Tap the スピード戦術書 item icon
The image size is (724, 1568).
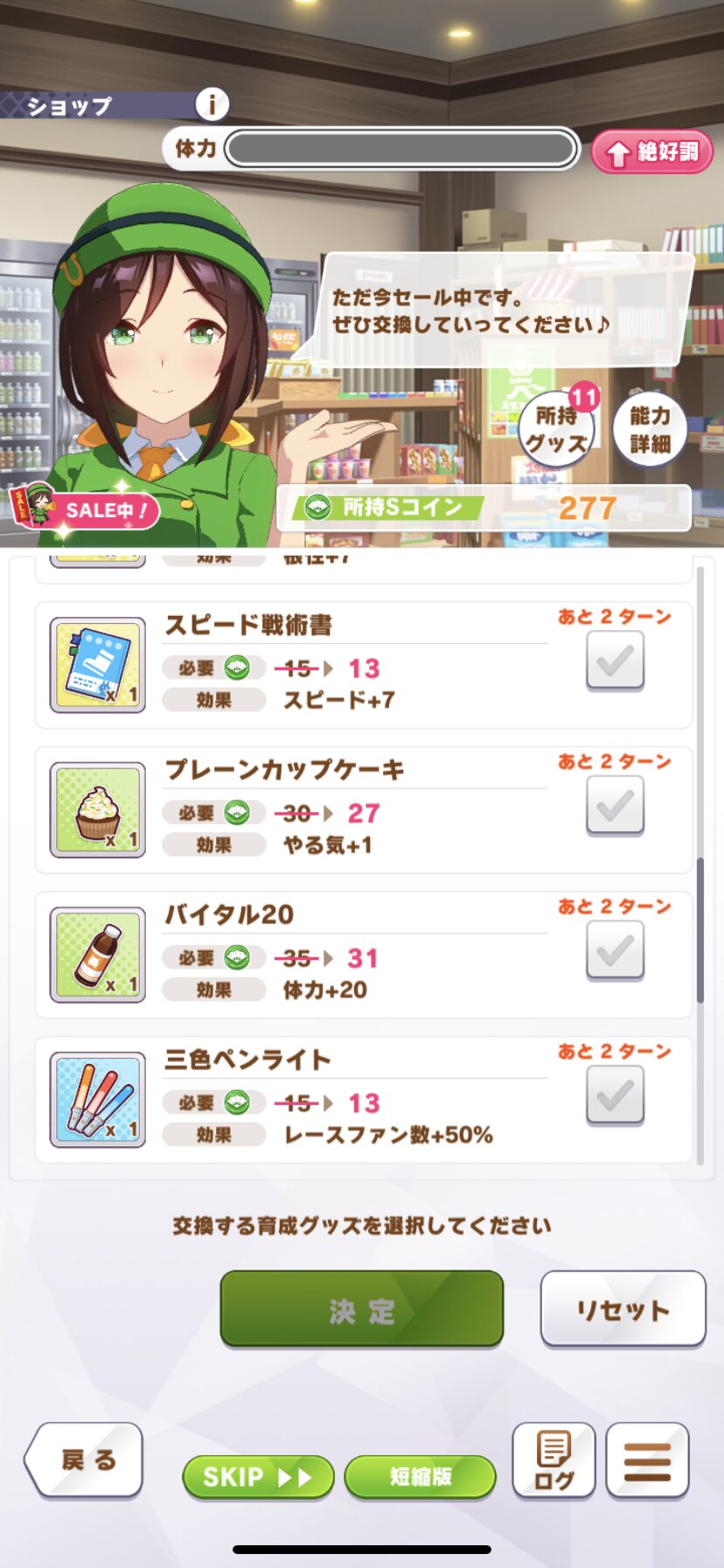click(98, 665)
